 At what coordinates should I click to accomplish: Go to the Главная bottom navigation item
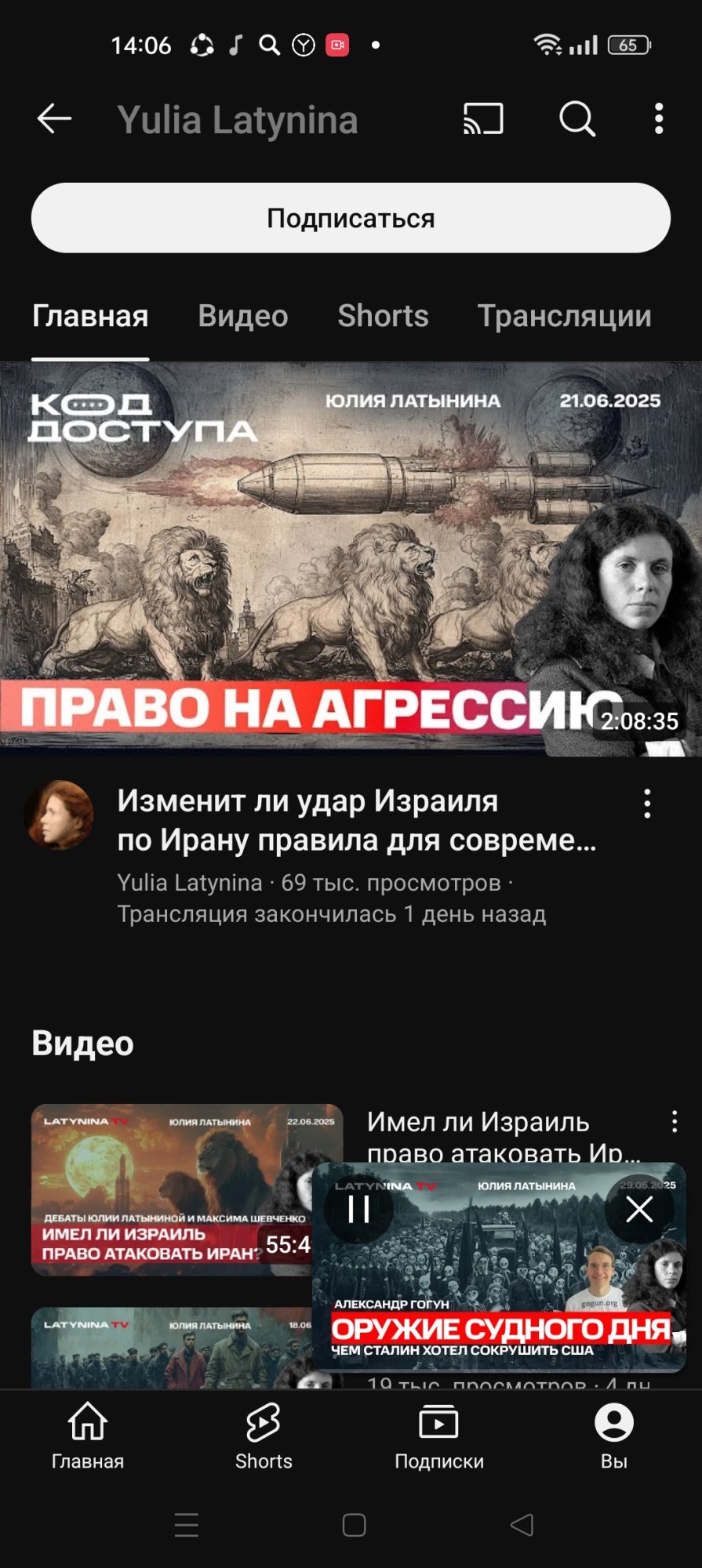(88, 1436)
